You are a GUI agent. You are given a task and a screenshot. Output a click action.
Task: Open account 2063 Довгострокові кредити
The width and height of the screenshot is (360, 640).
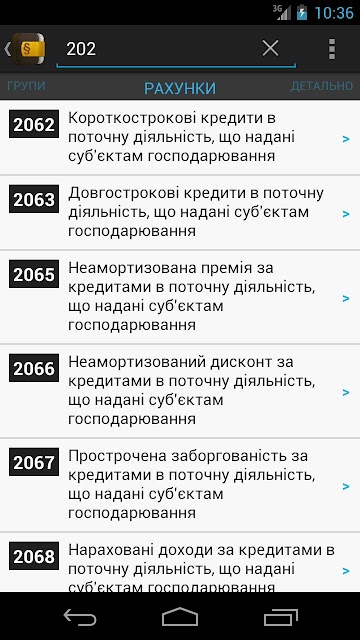pyautogui.click(x=180, y=213)
